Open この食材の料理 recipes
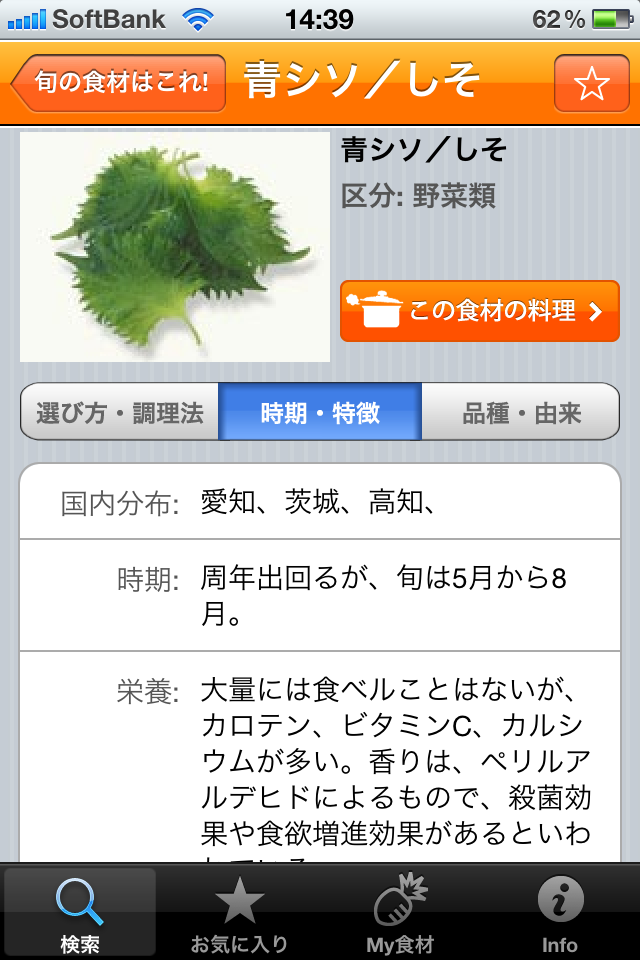This screenshot has height=960, width=640. point(480,311)
